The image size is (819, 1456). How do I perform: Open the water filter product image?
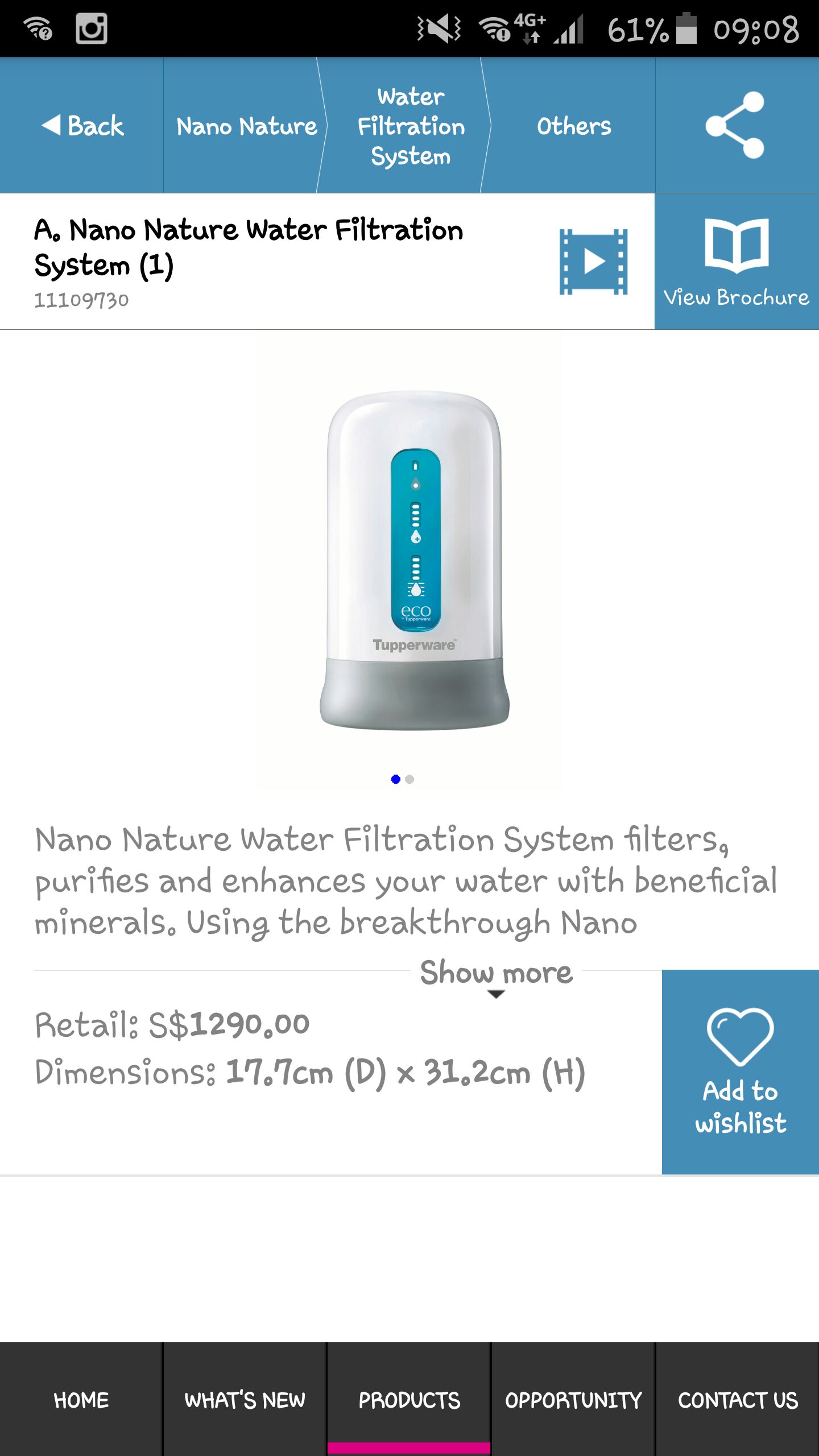click(415, 560)
